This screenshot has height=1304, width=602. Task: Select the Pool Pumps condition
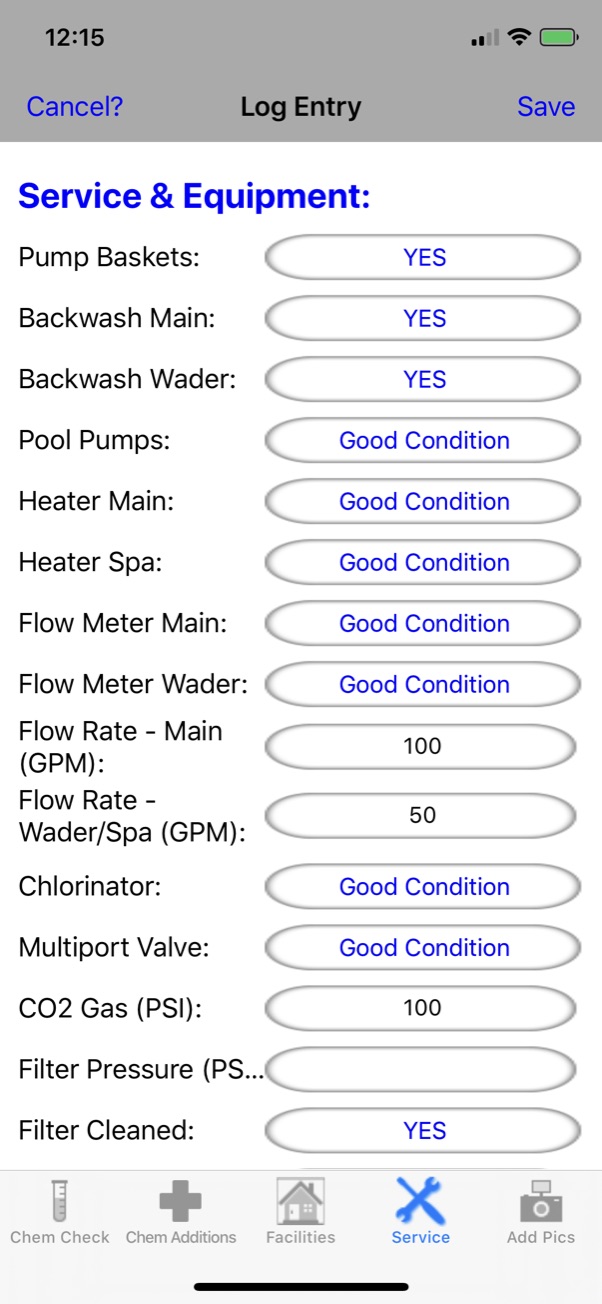pos(423,441)
